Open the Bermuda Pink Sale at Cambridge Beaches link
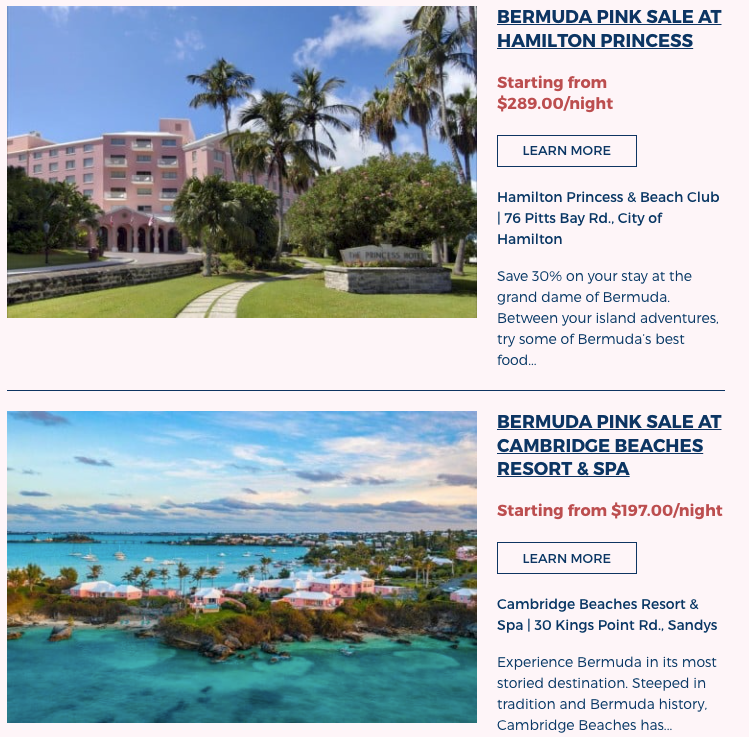Screen dimensions: 749x737 (x=608, y=445)
